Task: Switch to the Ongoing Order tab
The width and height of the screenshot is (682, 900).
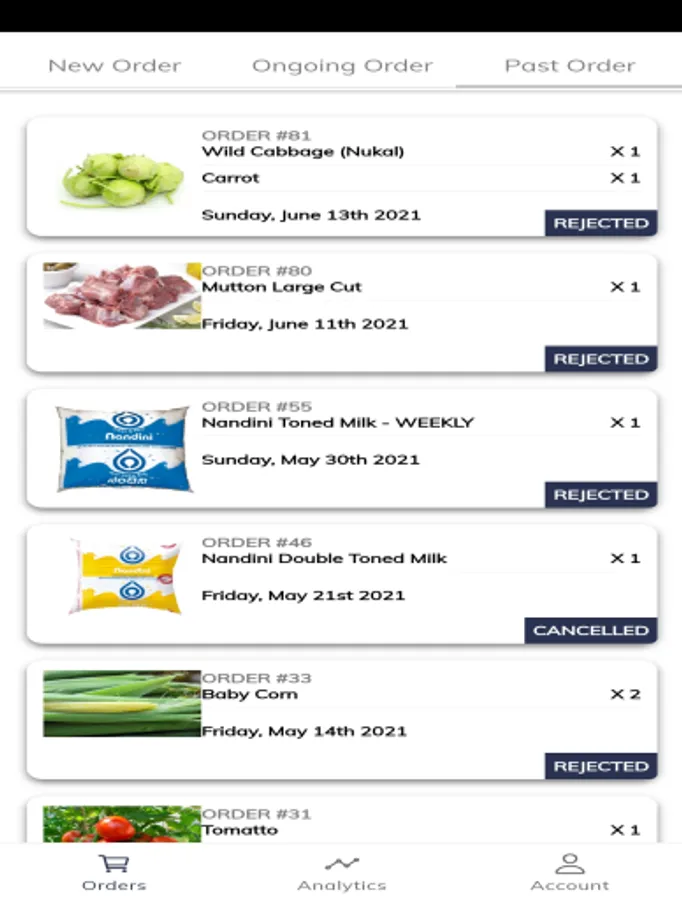Action: (x=342, y=65)
